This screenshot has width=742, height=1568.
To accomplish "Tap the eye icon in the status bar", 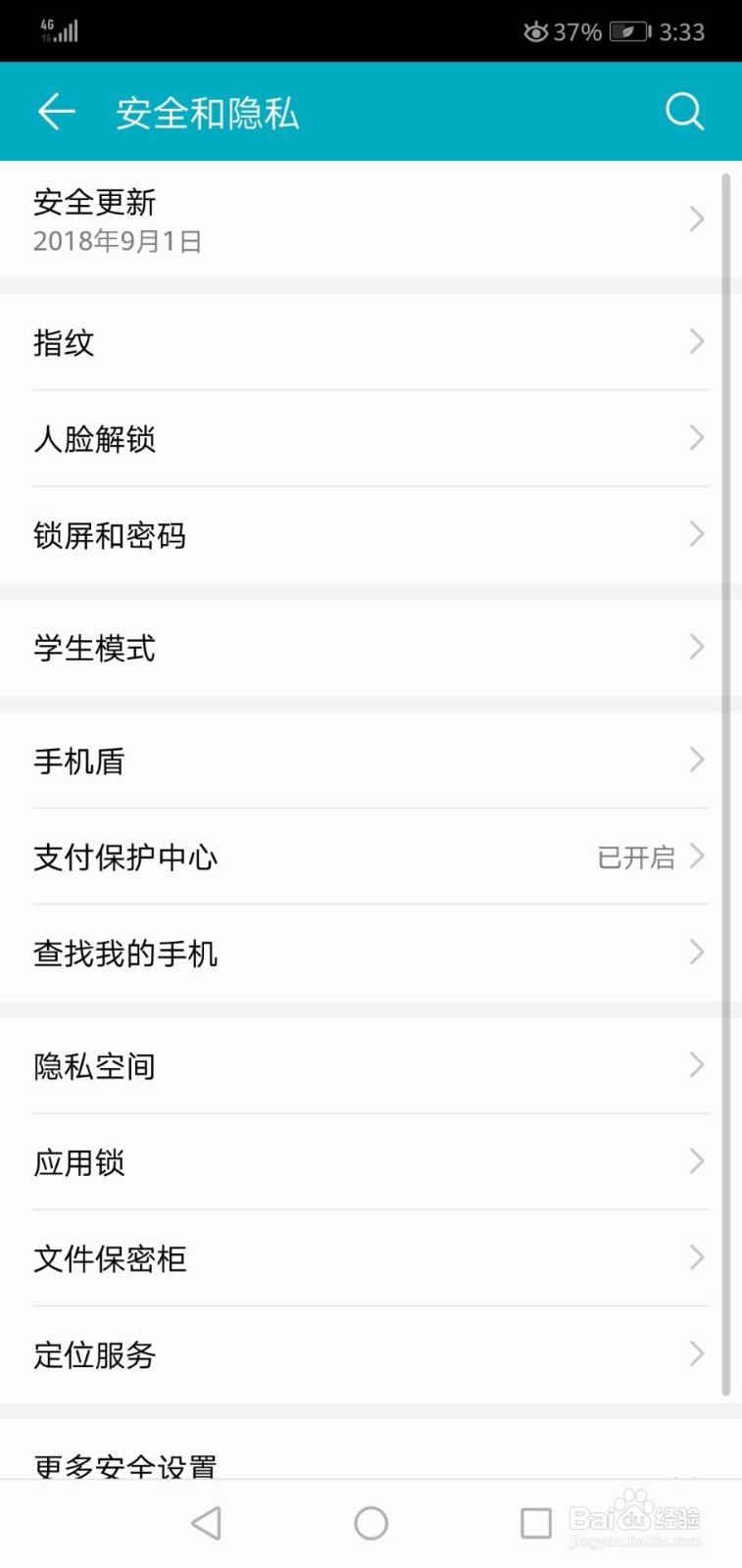I will pyautogui.click(x=536, y=30).
